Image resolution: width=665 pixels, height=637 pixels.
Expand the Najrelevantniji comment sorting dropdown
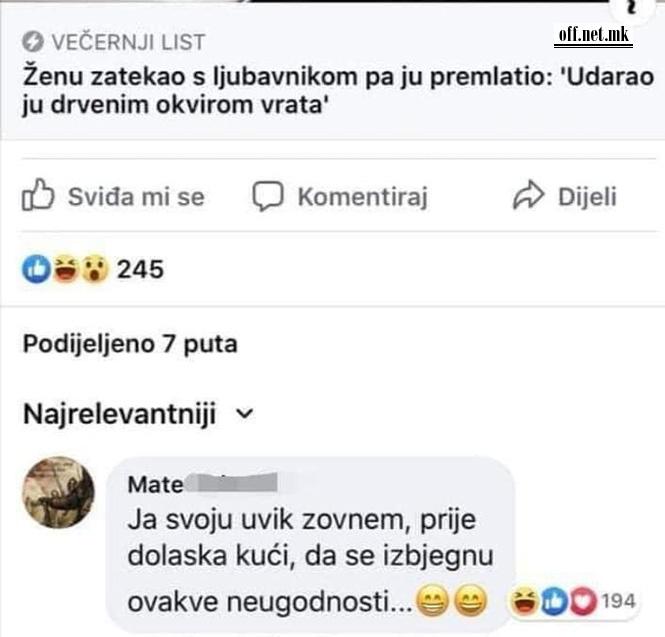139,415
